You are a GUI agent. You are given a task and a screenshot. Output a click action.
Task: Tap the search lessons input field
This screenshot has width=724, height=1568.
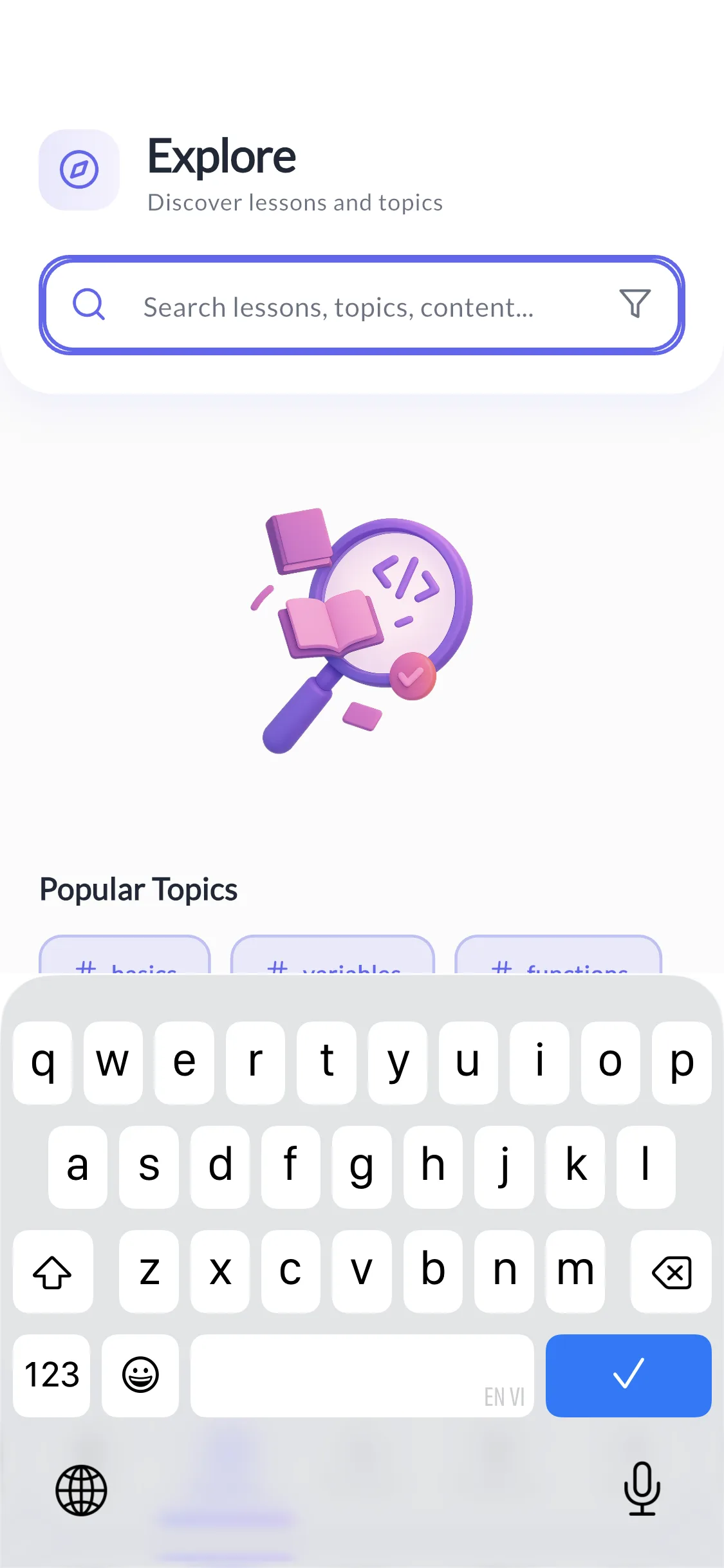tap(338, 307)
